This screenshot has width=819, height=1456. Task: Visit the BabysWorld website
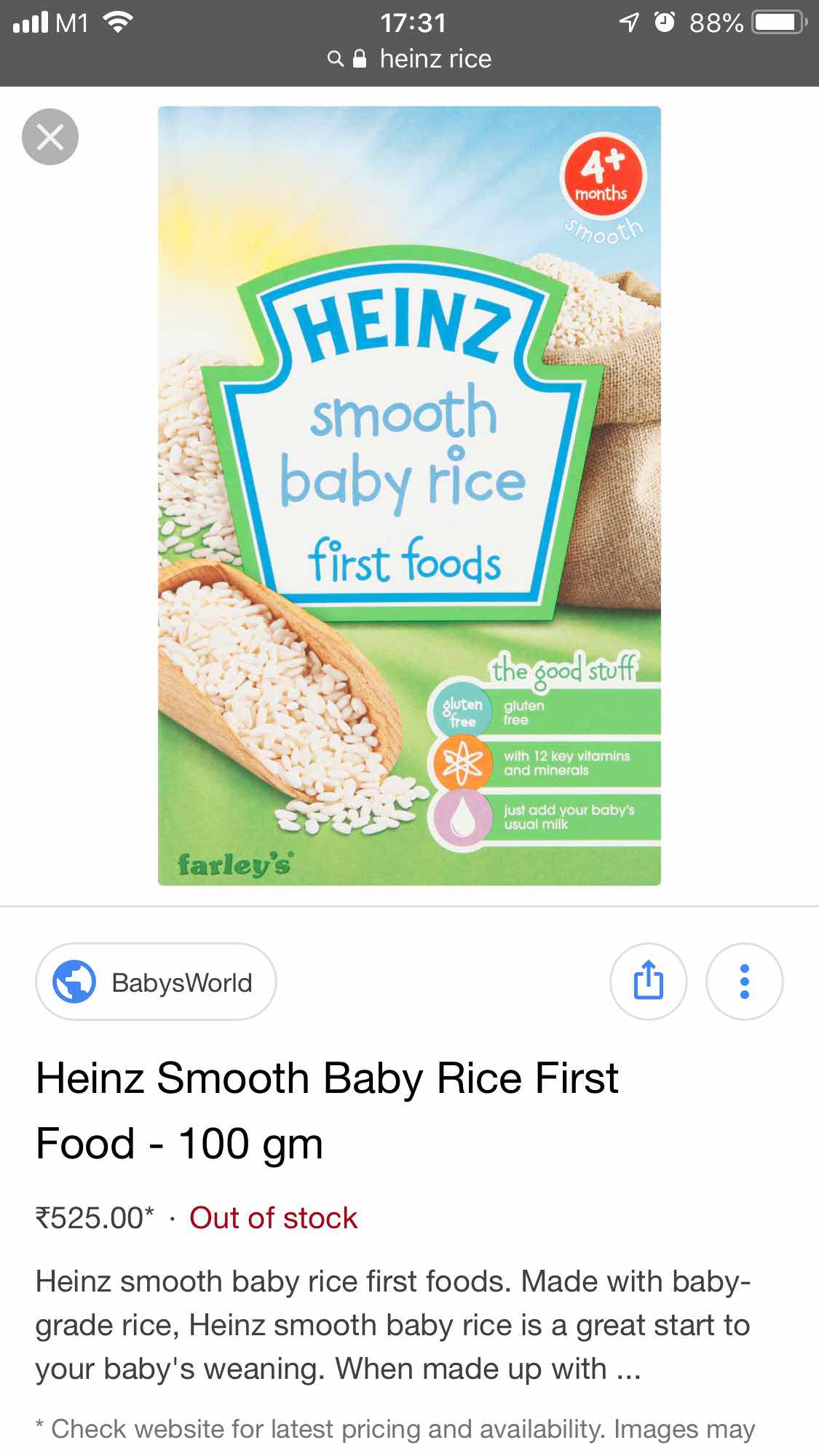click(156, 982)
